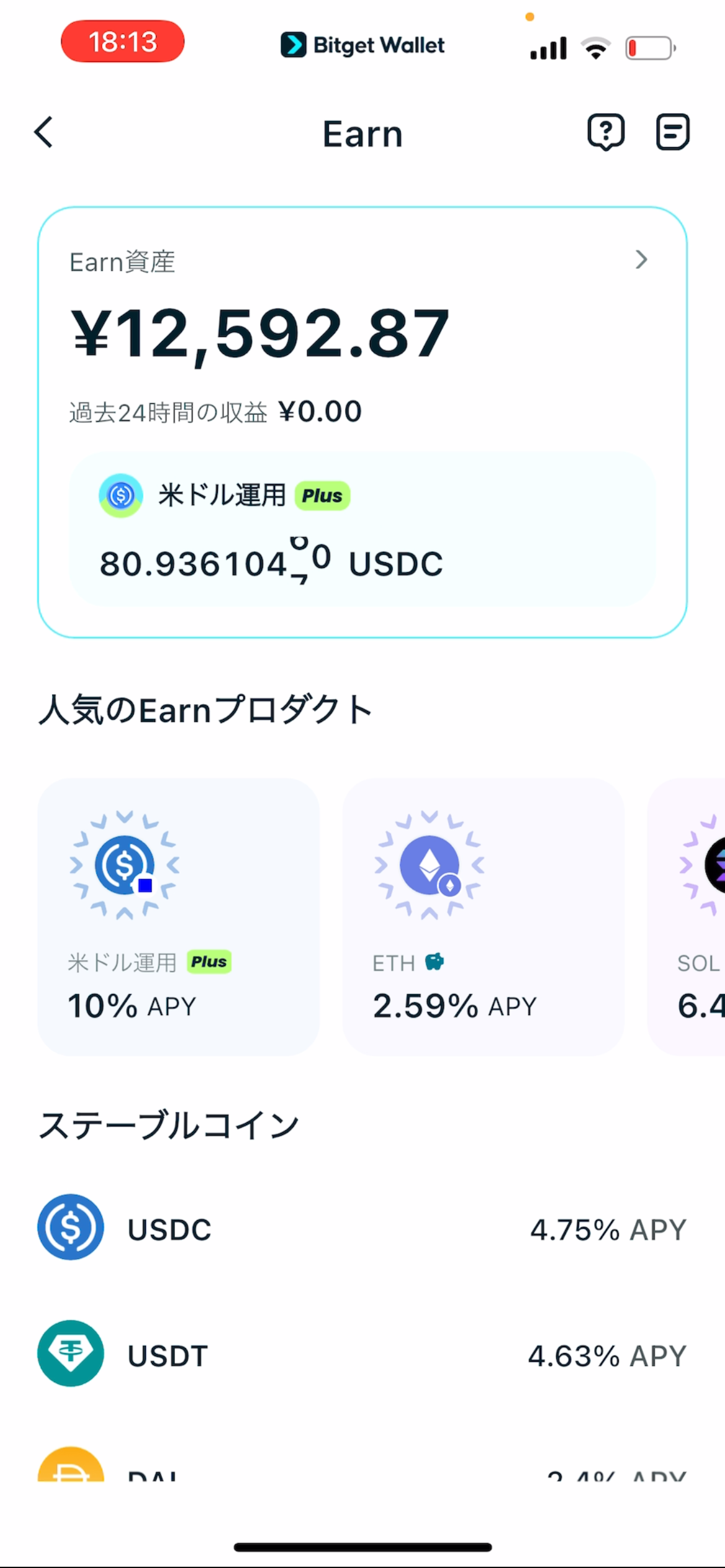Open the ETH 2.59% APY product card

tap(483, 917)
